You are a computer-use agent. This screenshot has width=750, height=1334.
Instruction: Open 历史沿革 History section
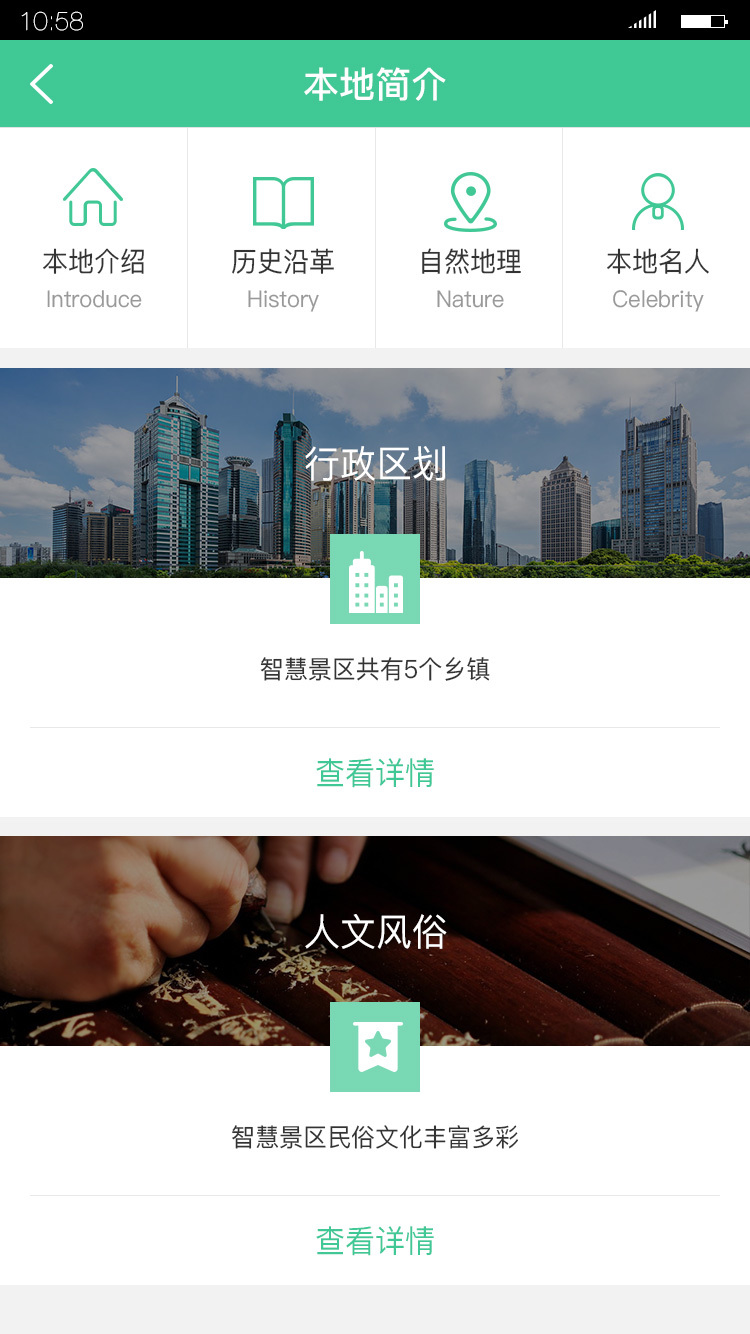(282, 238)
